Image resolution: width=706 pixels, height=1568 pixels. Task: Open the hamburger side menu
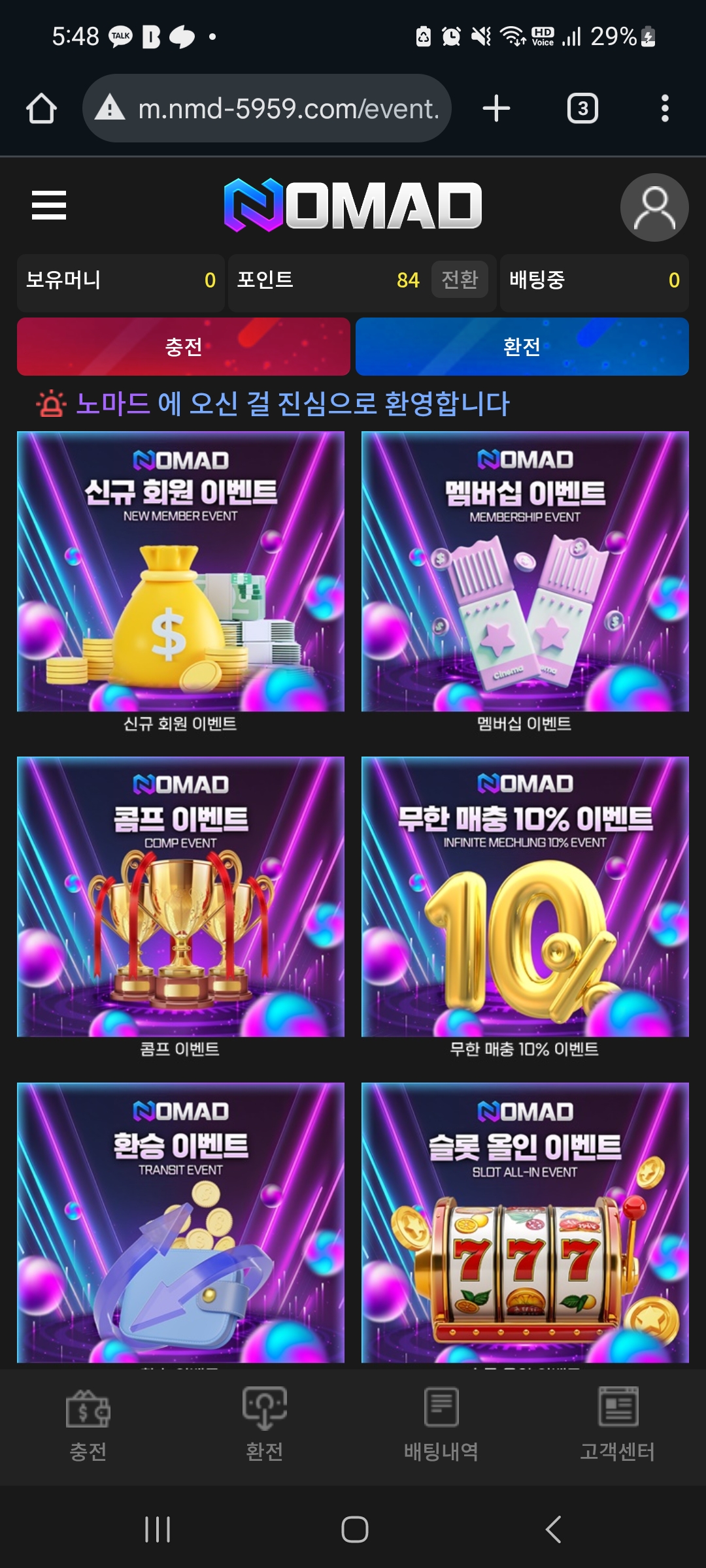coord(49,205)
